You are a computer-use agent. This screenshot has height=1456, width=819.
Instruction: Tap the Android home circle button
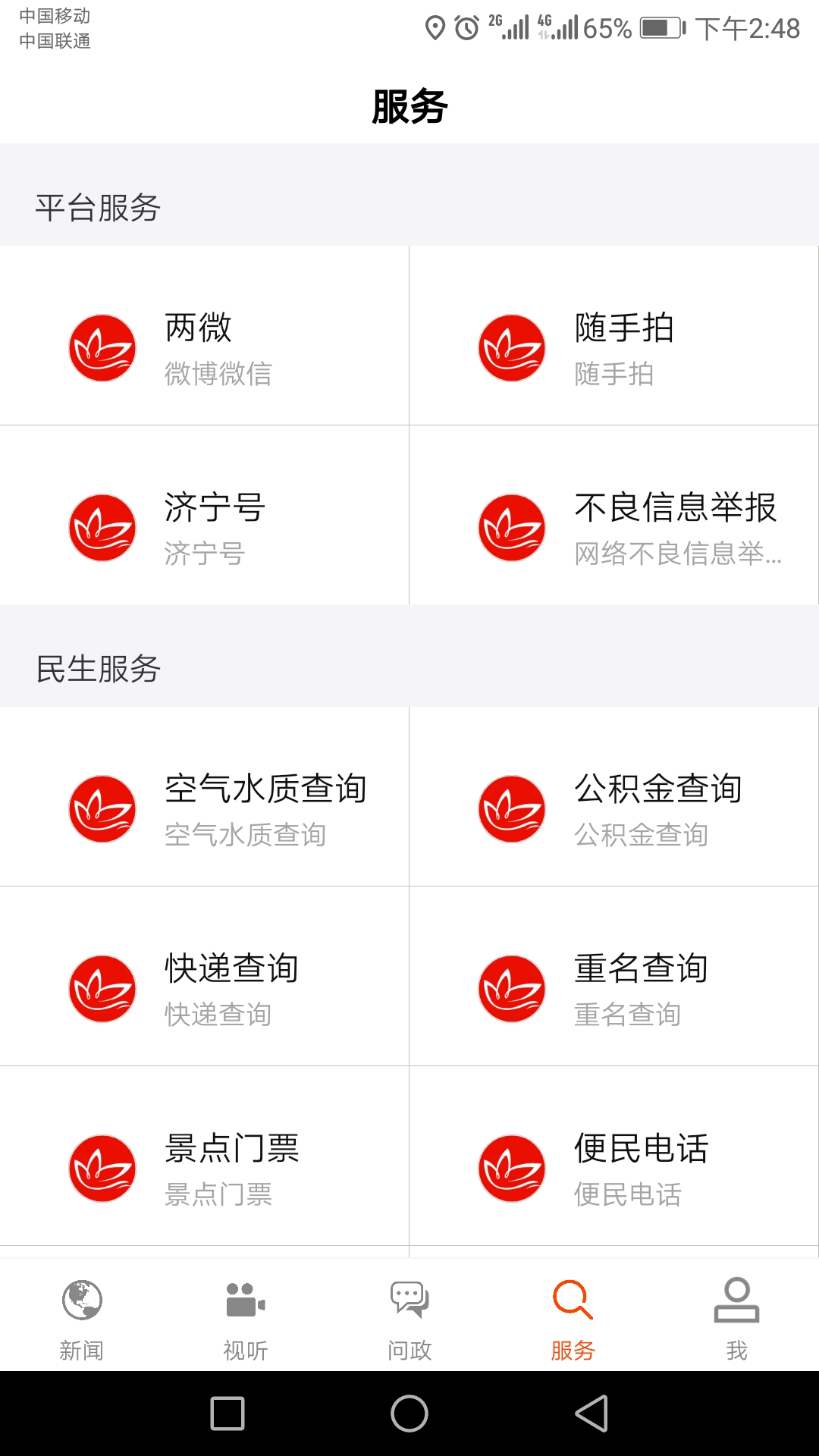pyautogui.click(x=409, y=1412)
